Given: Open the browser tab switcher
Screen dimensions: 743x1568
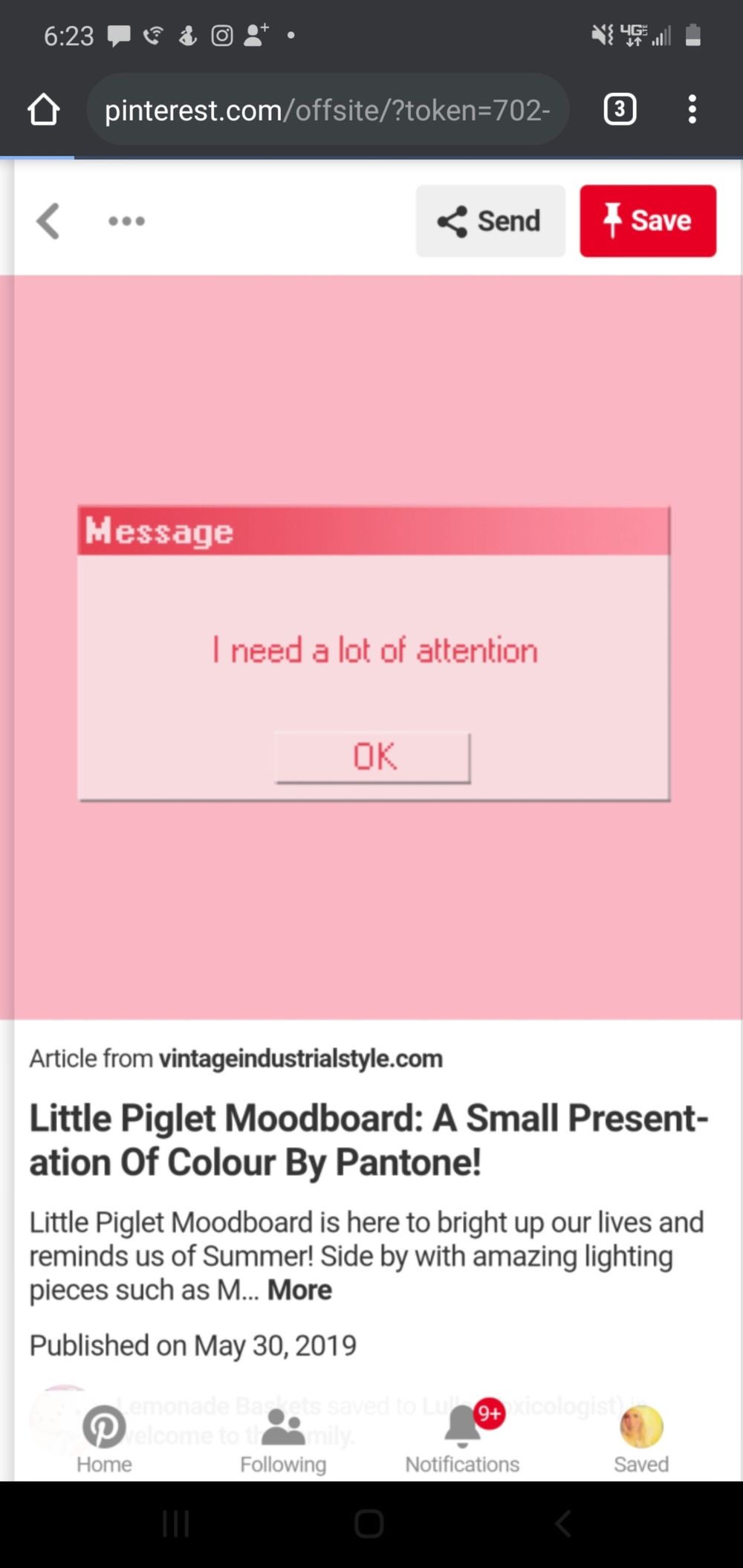Looking at the screenshot, I should (x=620, y=110).
